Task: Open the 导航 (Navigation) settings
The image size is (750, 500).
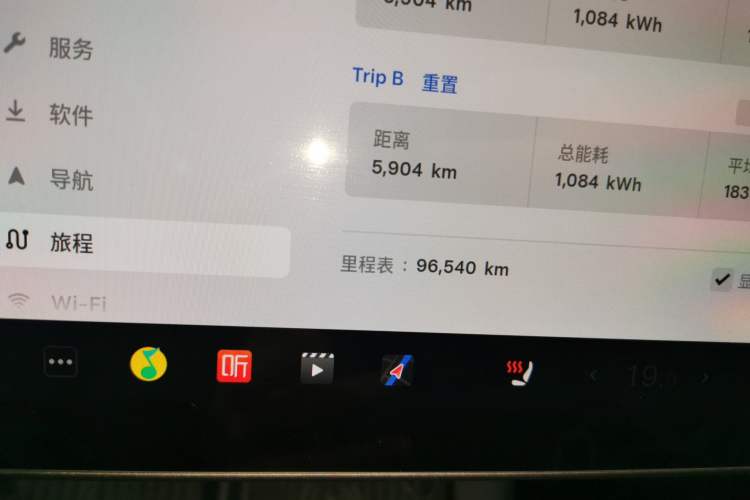Action: tap(68, 180)
